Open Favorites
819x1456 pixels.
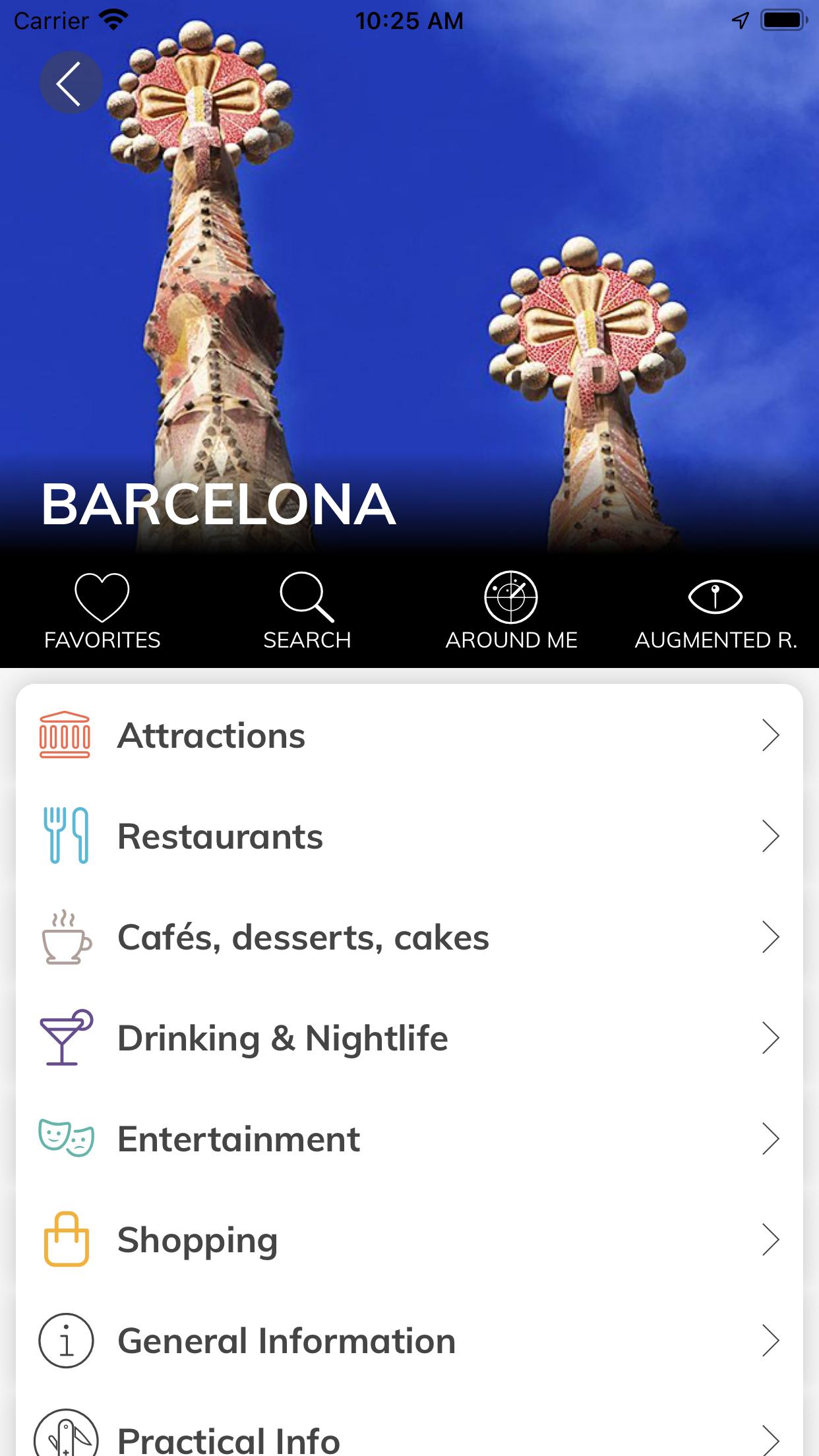tap(102, 611)
